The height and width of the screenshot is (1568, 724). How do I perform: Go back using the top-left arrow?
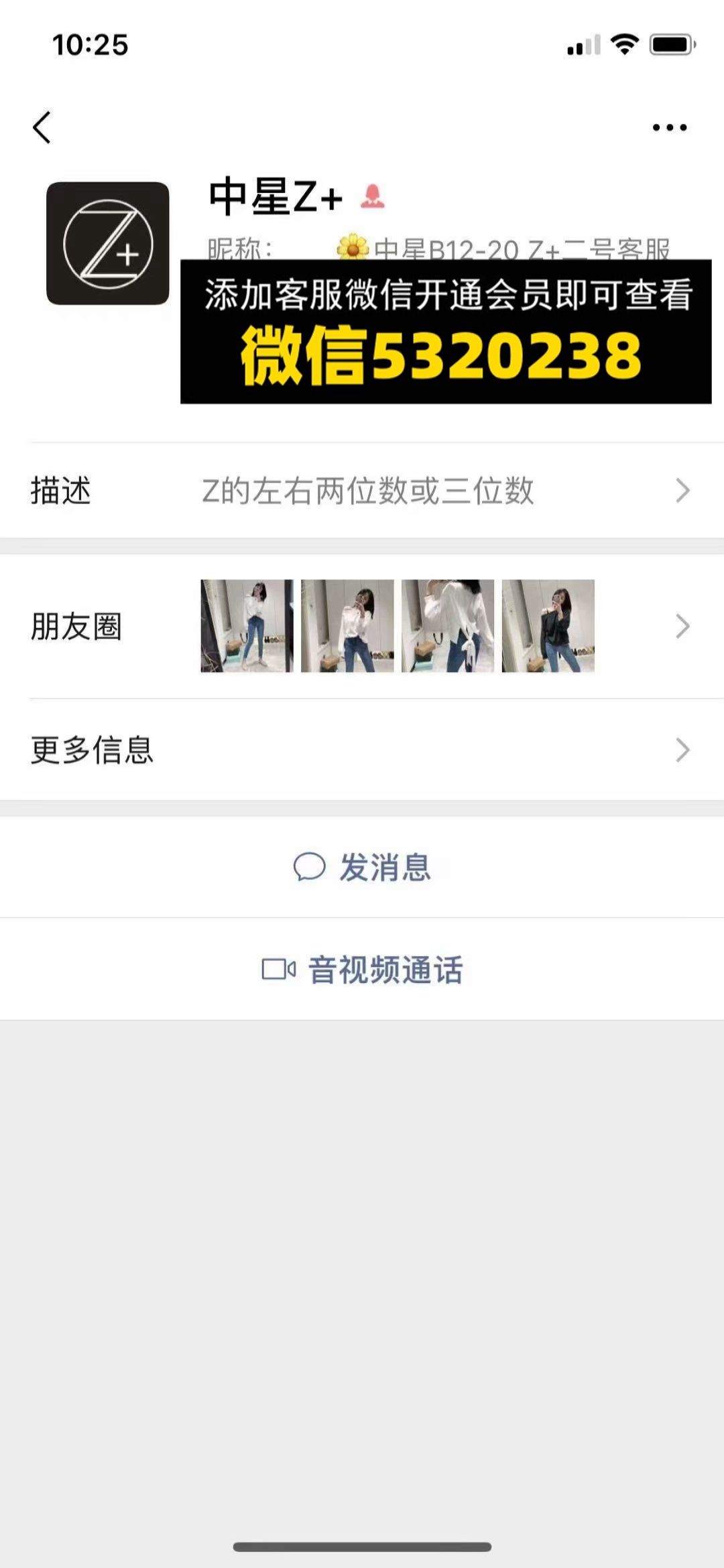pyautogui.click(x=42, y=127)
